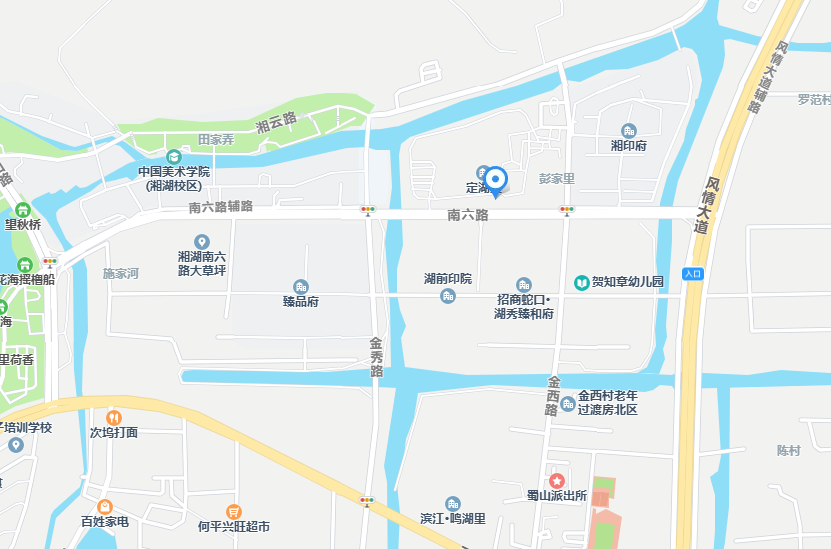
Task: Tap the 滨江·鸭湖里 building marker
Action: [x=453, y=503]
